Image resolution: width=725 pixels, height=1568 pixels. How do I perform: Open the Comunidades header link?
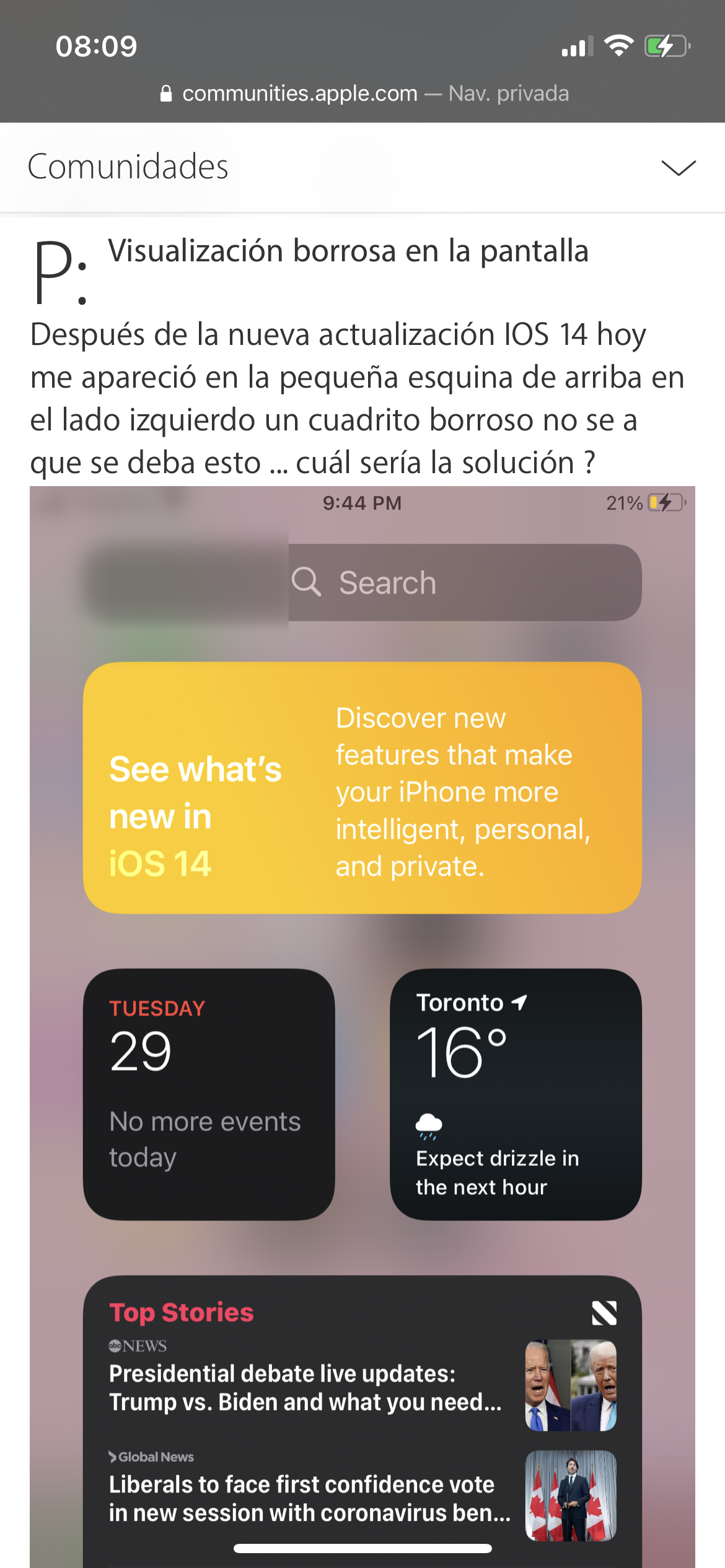[x=128, y=167]
